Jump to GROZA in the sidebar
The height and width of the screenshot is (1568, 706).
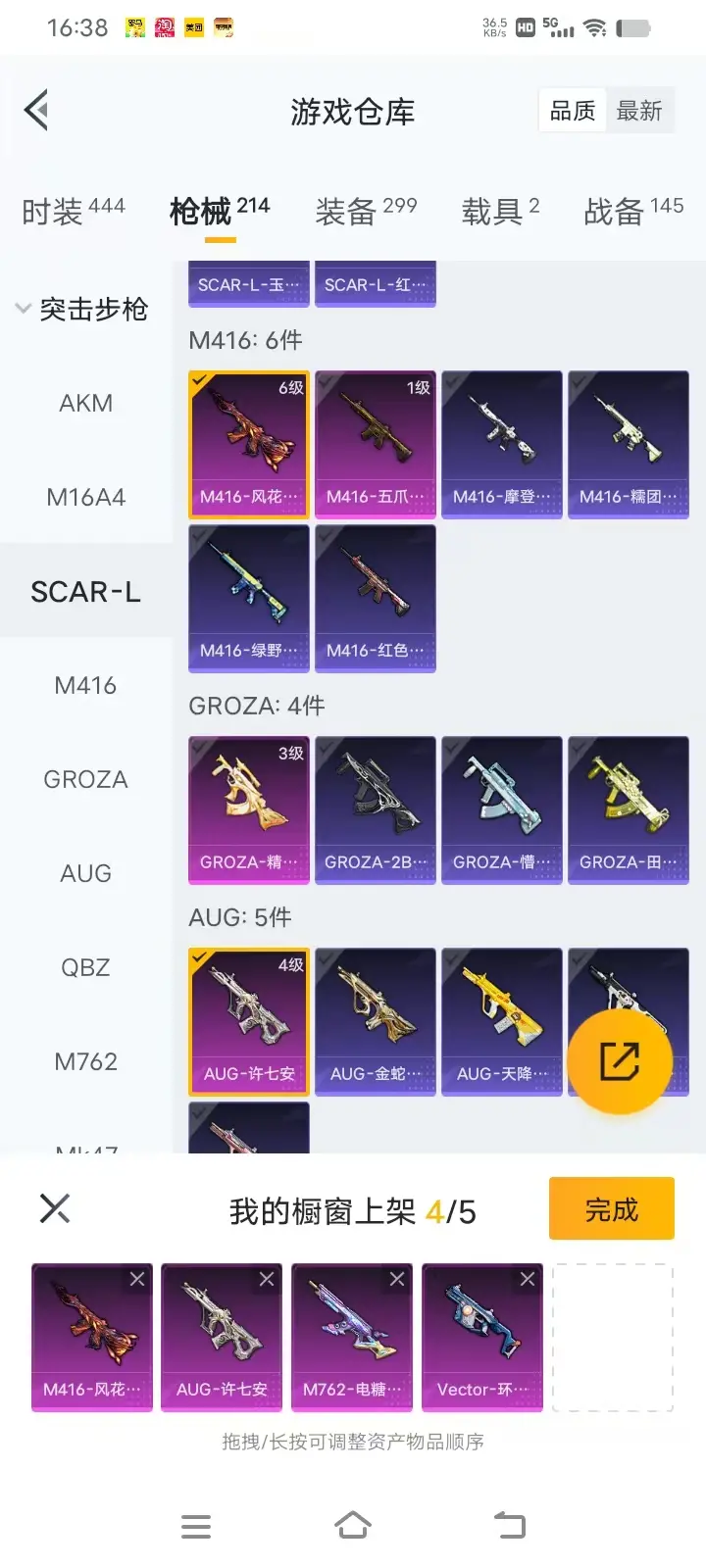(86, 779)
